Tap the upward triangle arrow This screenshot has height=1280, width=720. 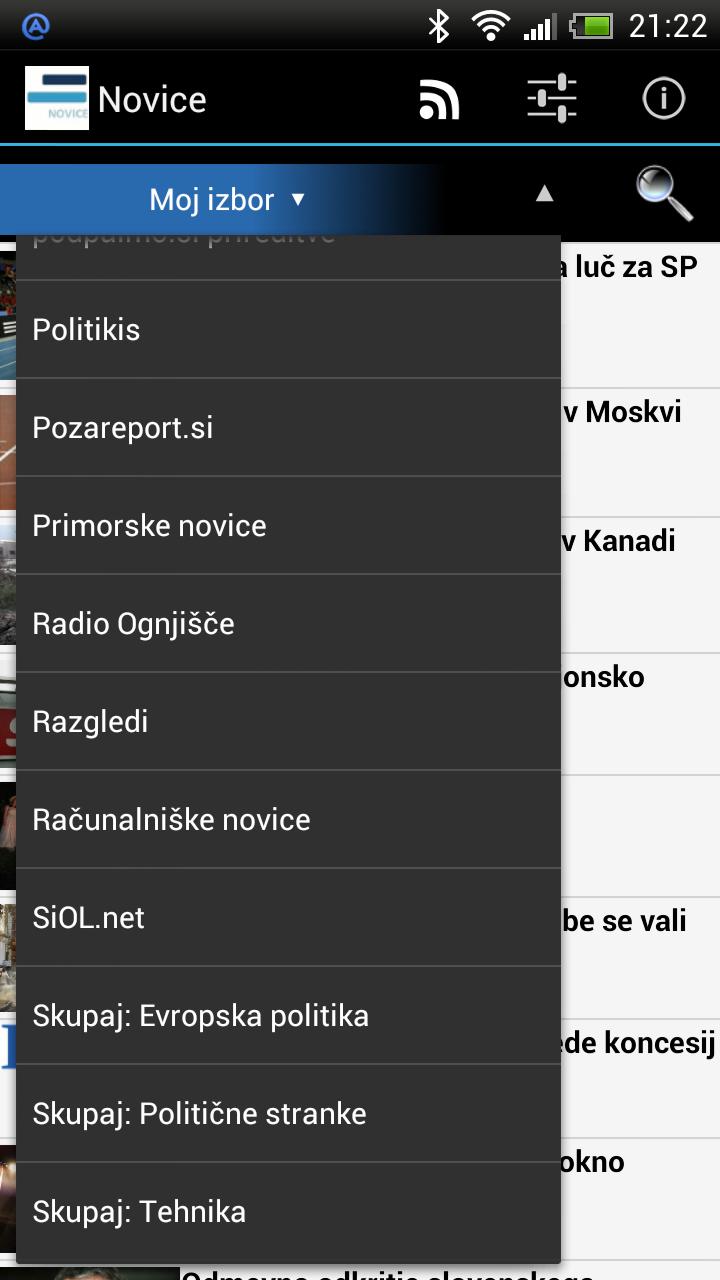(x=544, y=194)
